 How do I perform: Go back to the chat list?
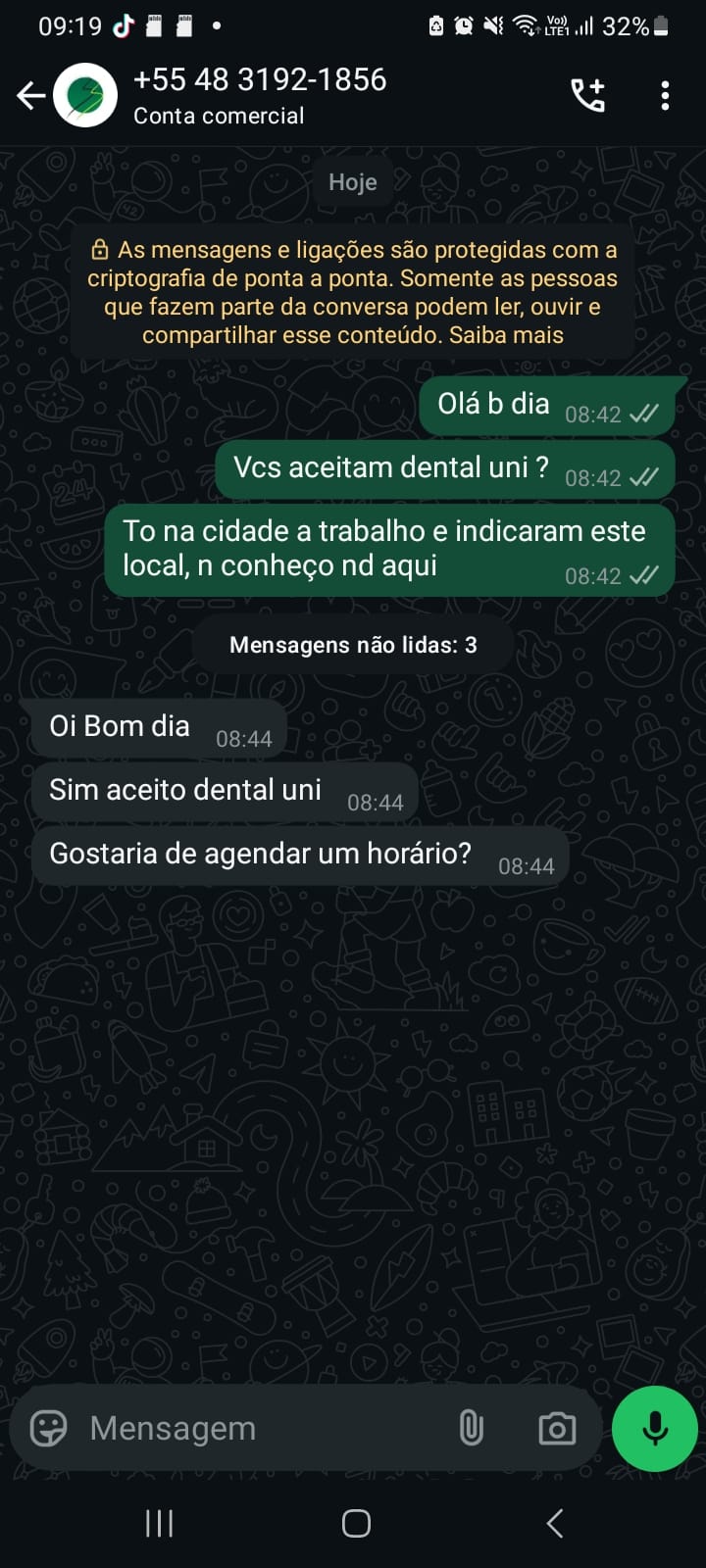[30, 96]
